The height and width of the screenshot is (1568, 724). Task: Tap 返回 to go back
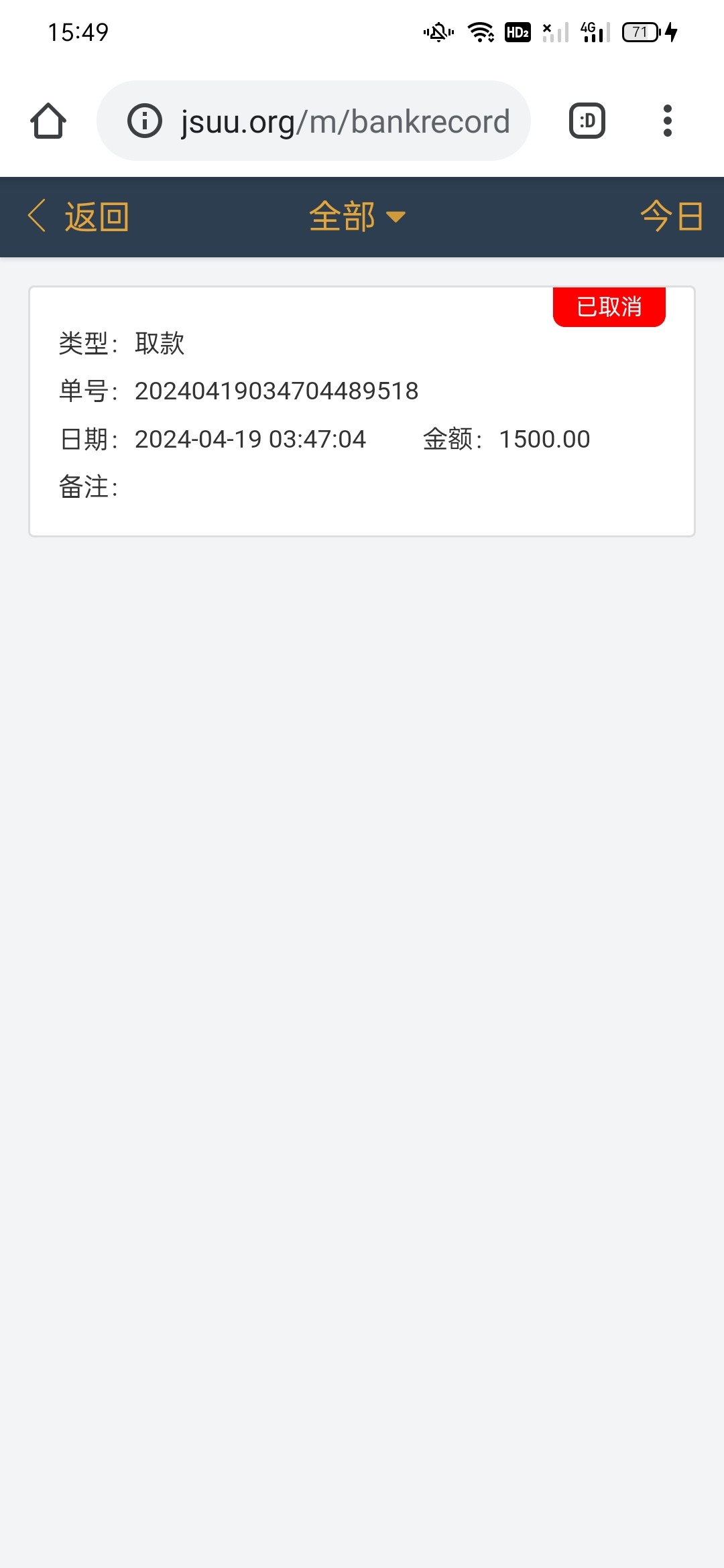pyautogui.click(x=78, y=217)
